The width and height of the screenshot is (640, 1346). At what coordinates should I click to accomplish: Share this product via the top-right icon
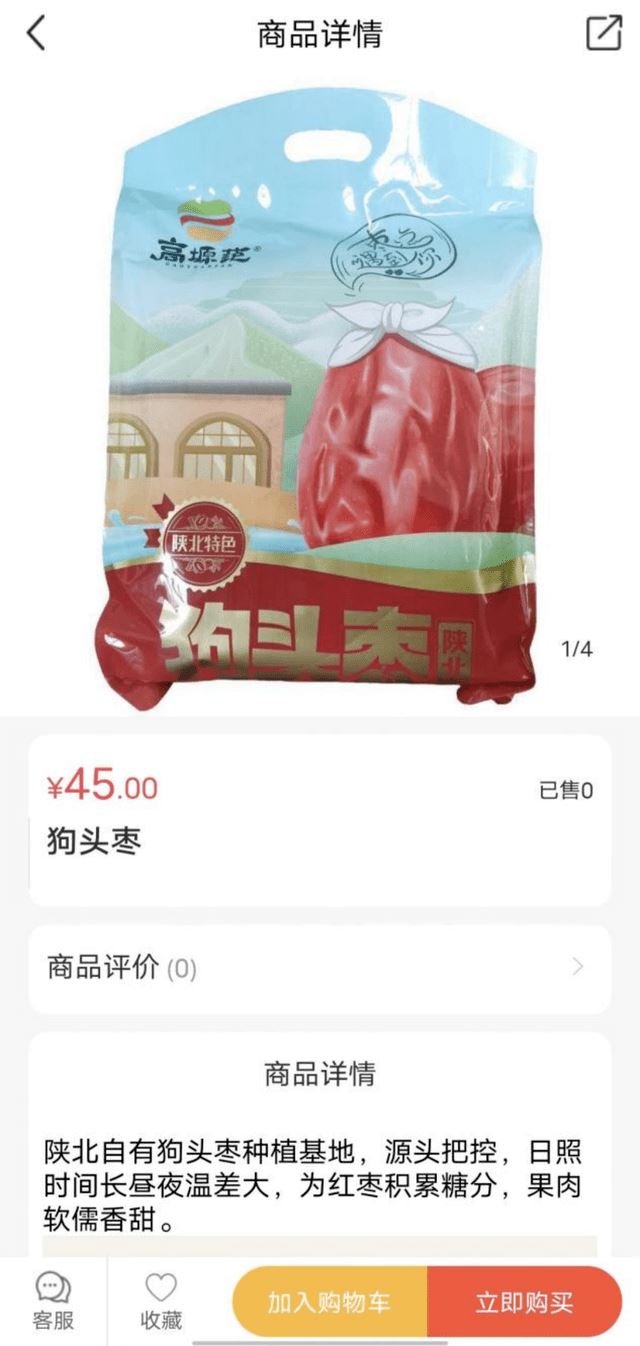pos(603,33)
